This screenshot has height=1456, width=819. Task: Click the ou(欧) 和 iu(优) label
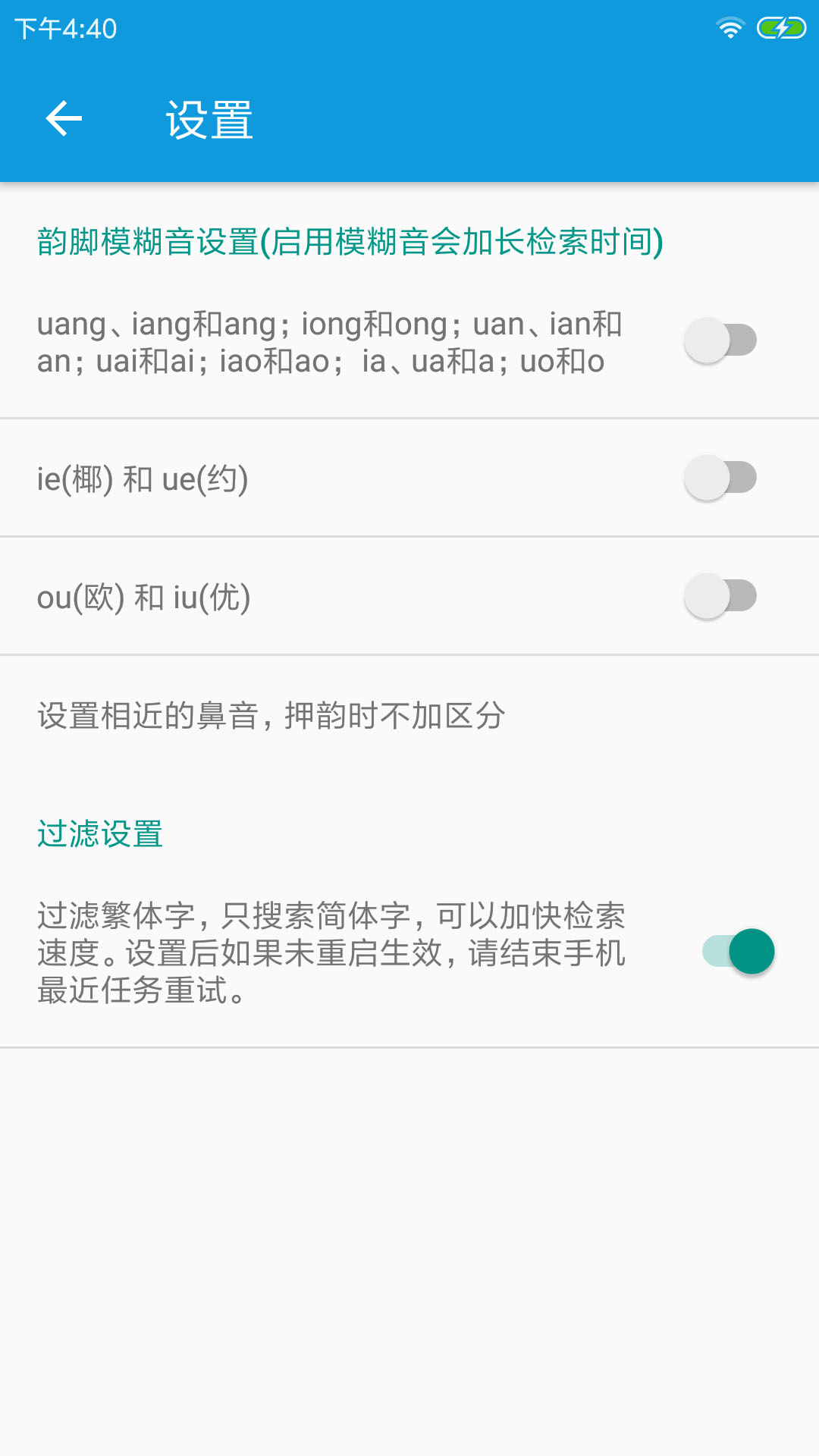[144, 596]
